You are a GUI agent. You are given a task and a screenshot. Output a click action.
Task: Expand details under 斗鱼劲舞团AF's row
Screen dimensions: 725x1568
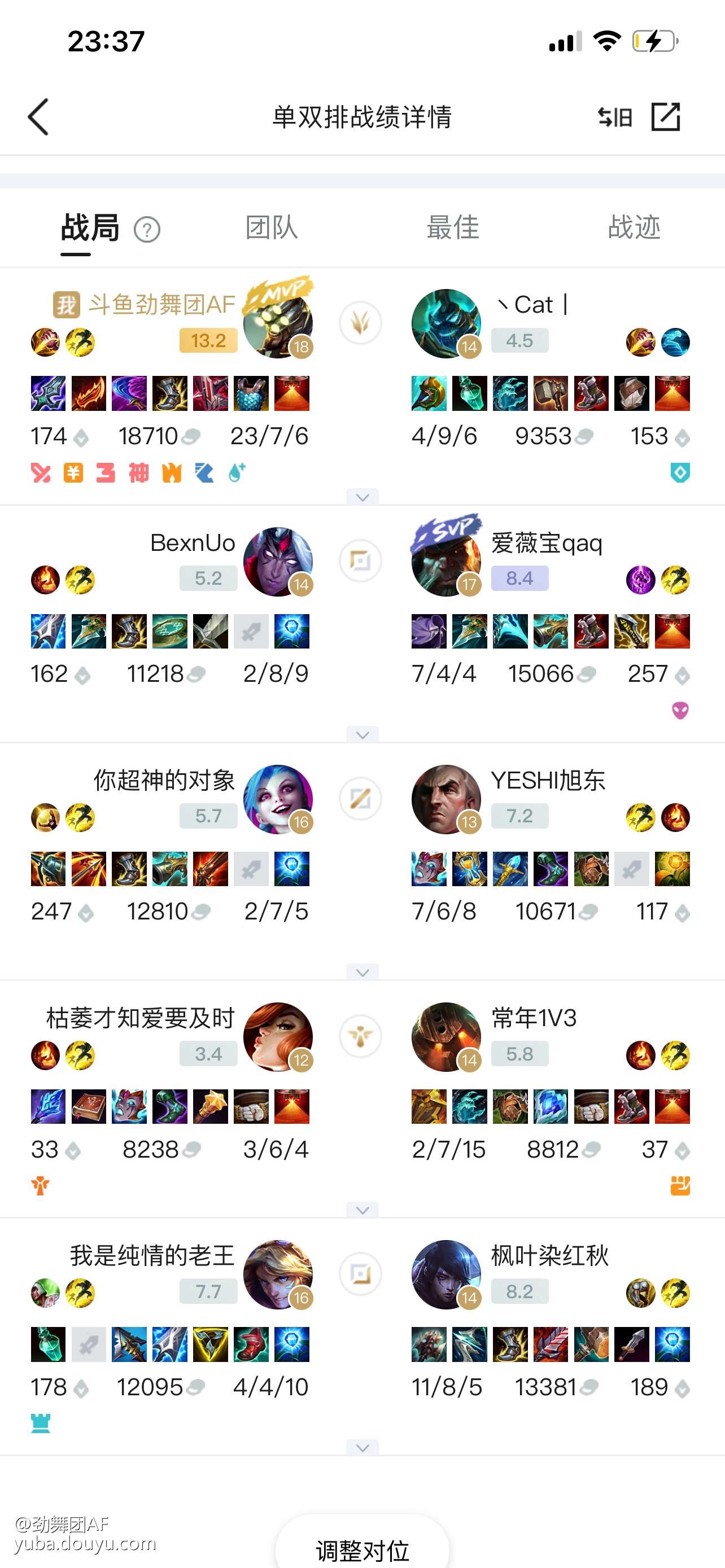click(x=362, y=497)
